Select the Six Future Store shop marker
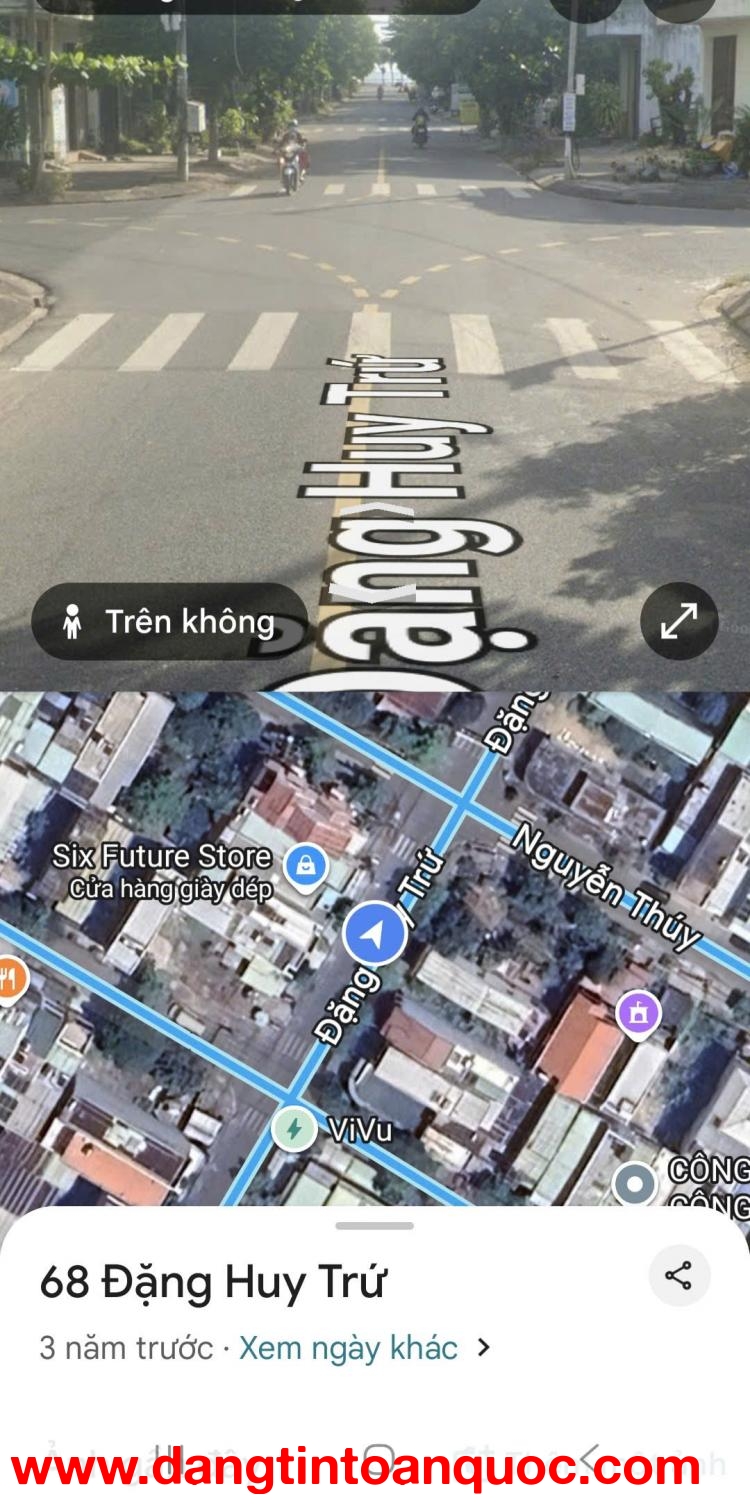The height and width of the screenshot is (1504, 750). pos(305,864)
